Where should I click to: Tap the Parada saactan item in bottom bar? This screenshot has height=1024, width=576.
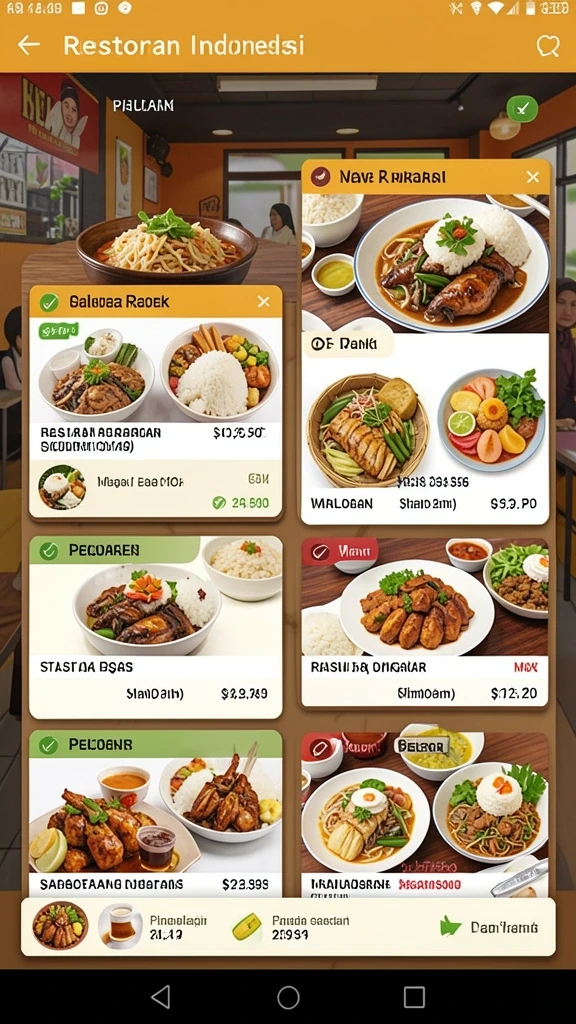[293, 927]
